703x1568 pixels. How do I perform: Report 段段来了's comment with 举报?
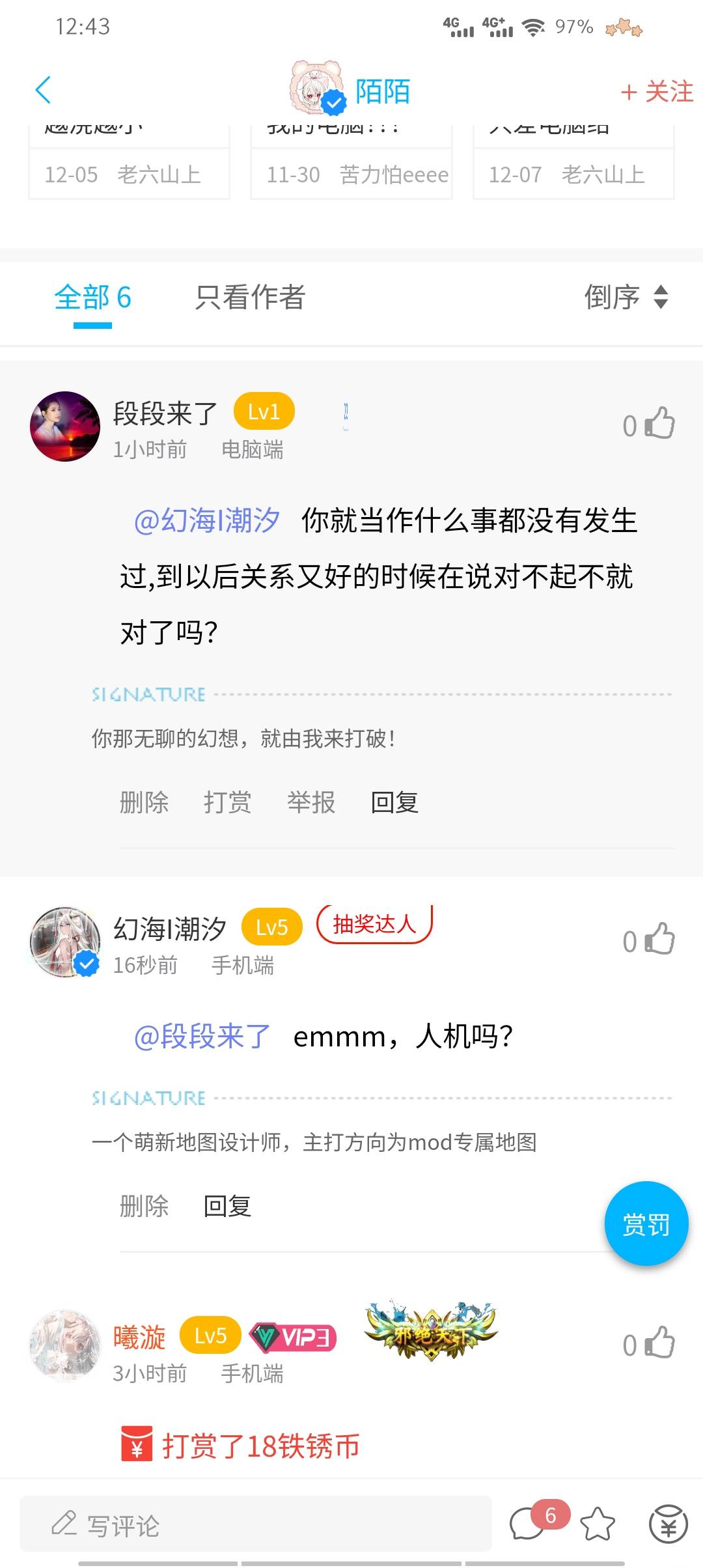coord(311,802)
